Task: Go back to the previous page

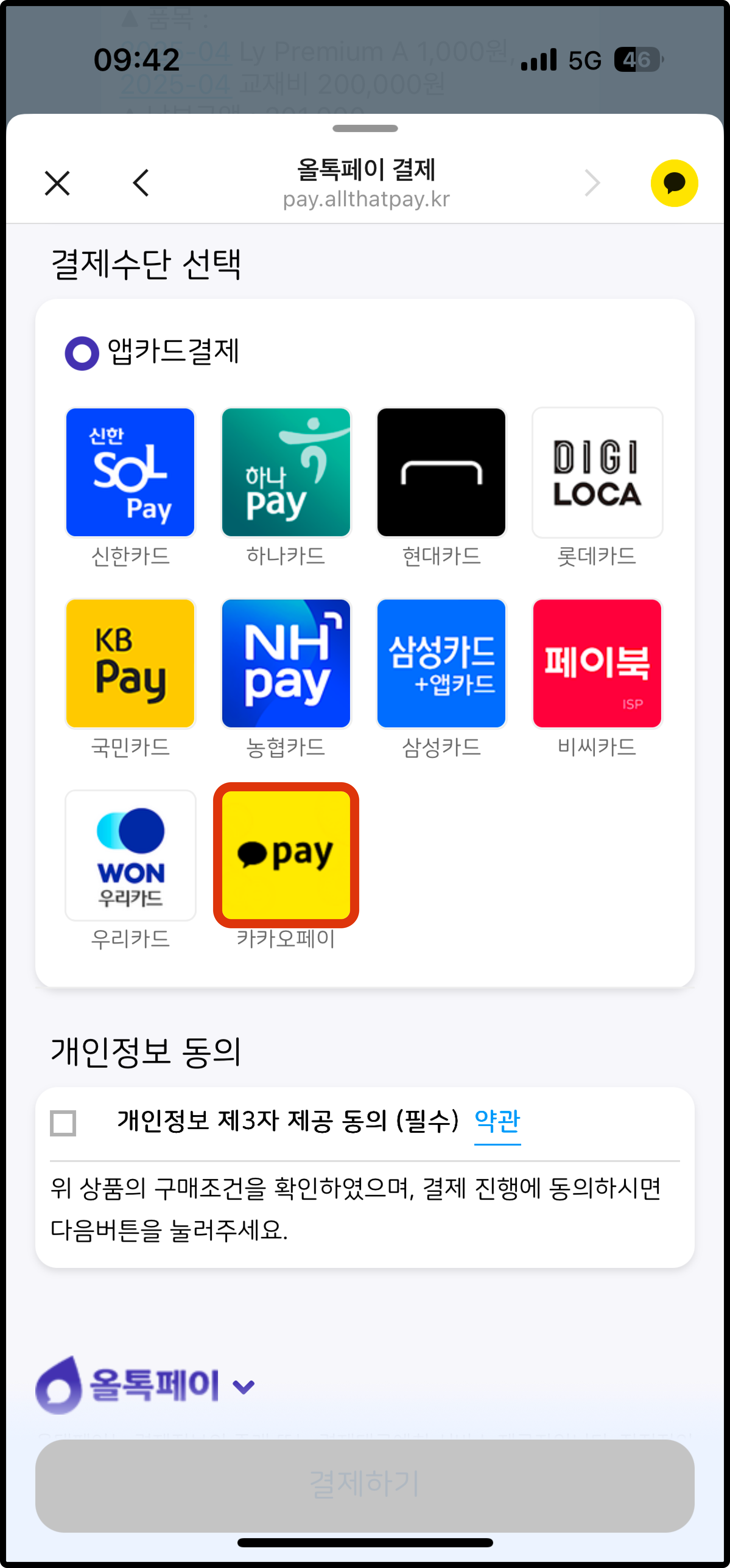Action: pyautogui.click(x=141, y=183)
